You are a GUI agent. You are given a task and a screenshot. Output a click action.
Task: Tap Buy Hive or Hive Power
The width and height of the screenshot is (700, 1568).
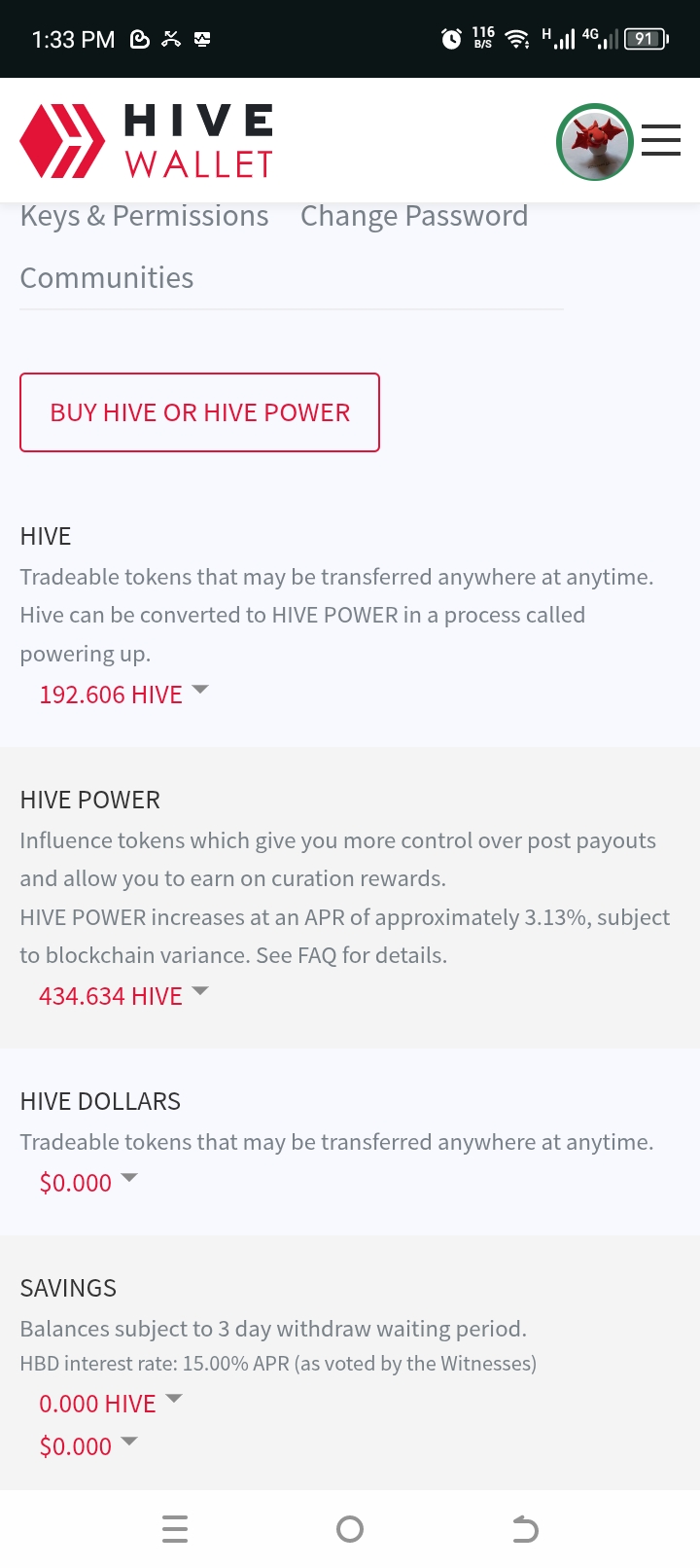click(199, 412)
